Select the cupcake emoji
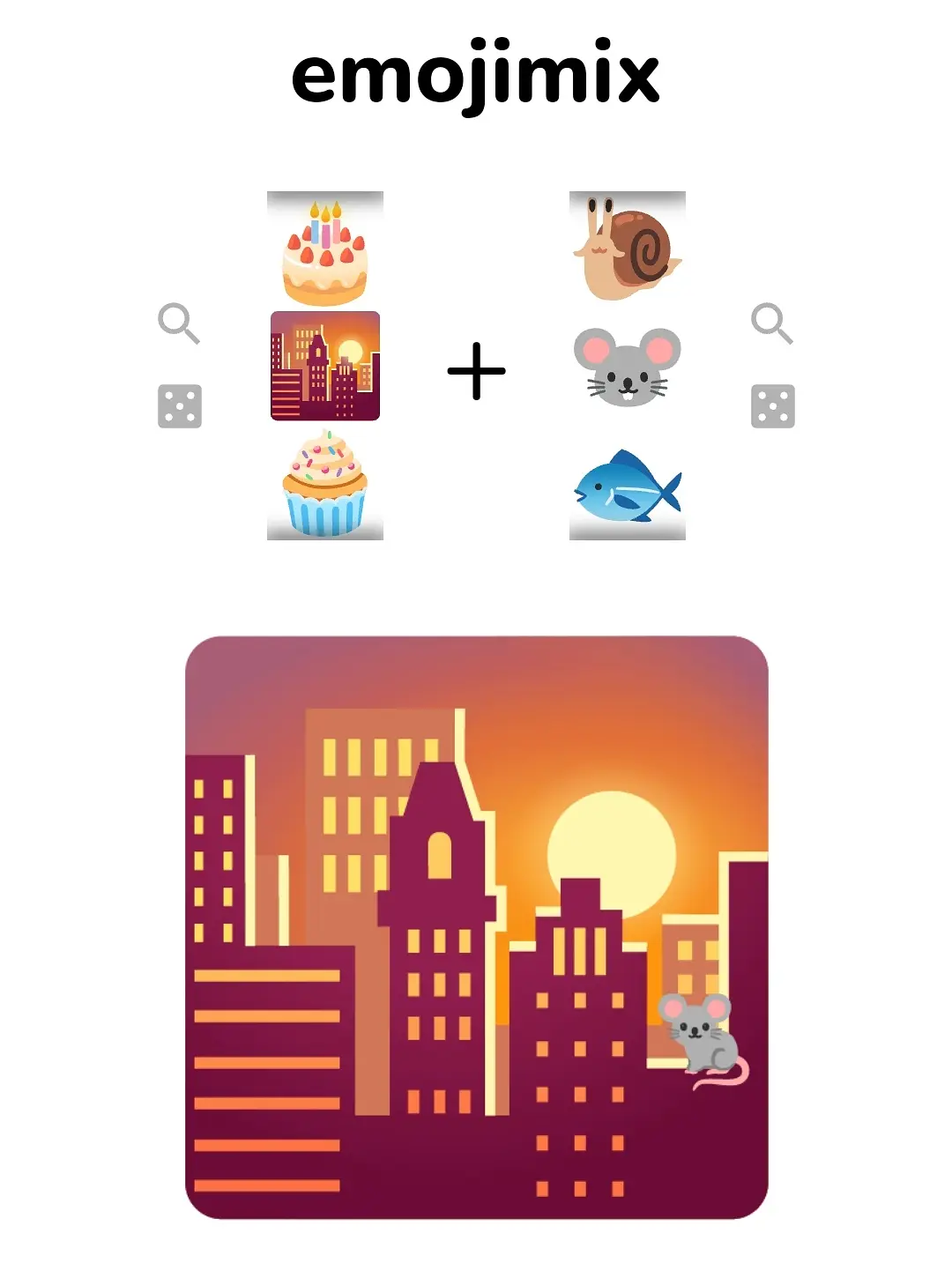The image size is (952, 1278). pyautogui.click(x=325, y=484)
